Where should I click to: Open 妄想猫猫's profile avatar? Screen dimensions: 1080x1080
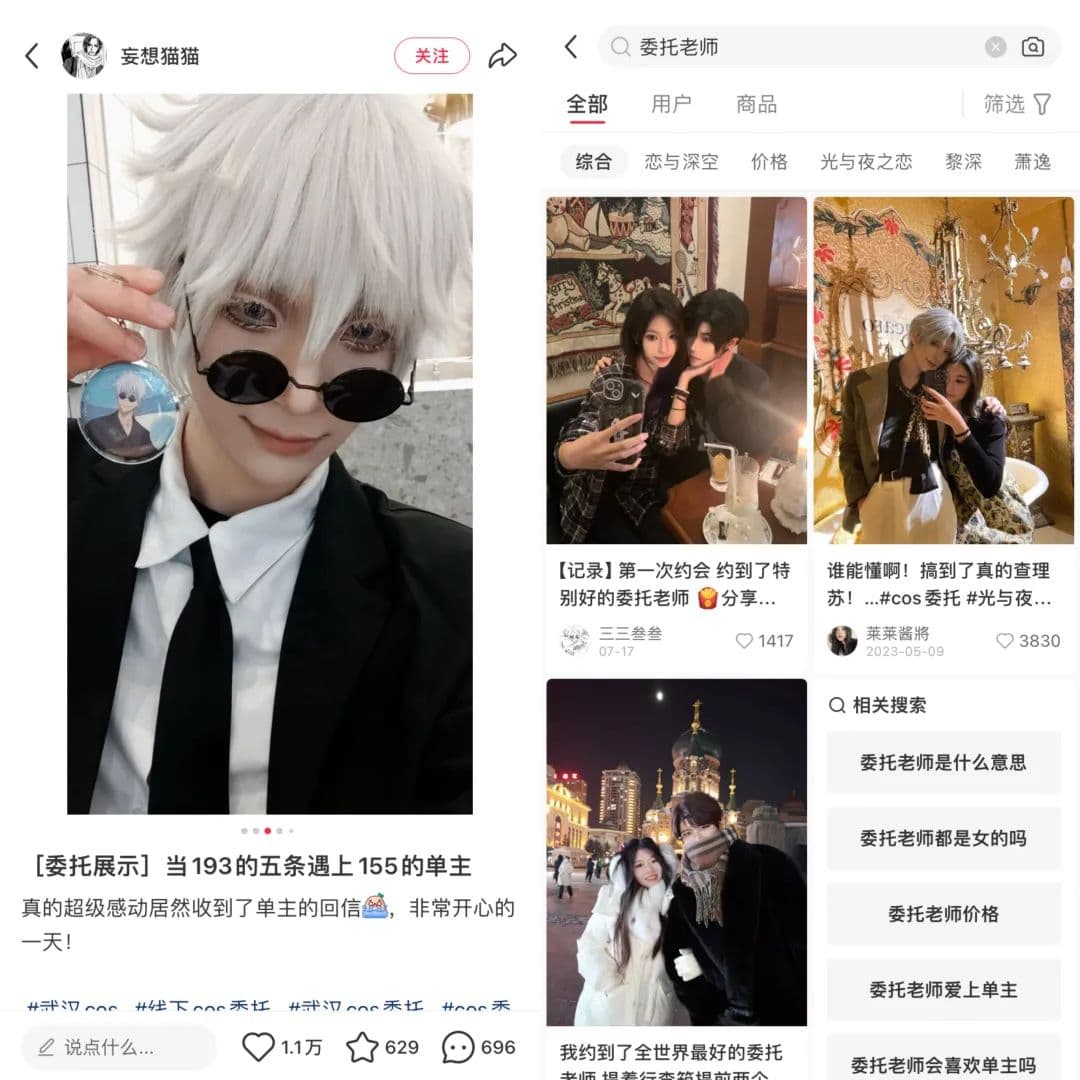click(83, 56)
